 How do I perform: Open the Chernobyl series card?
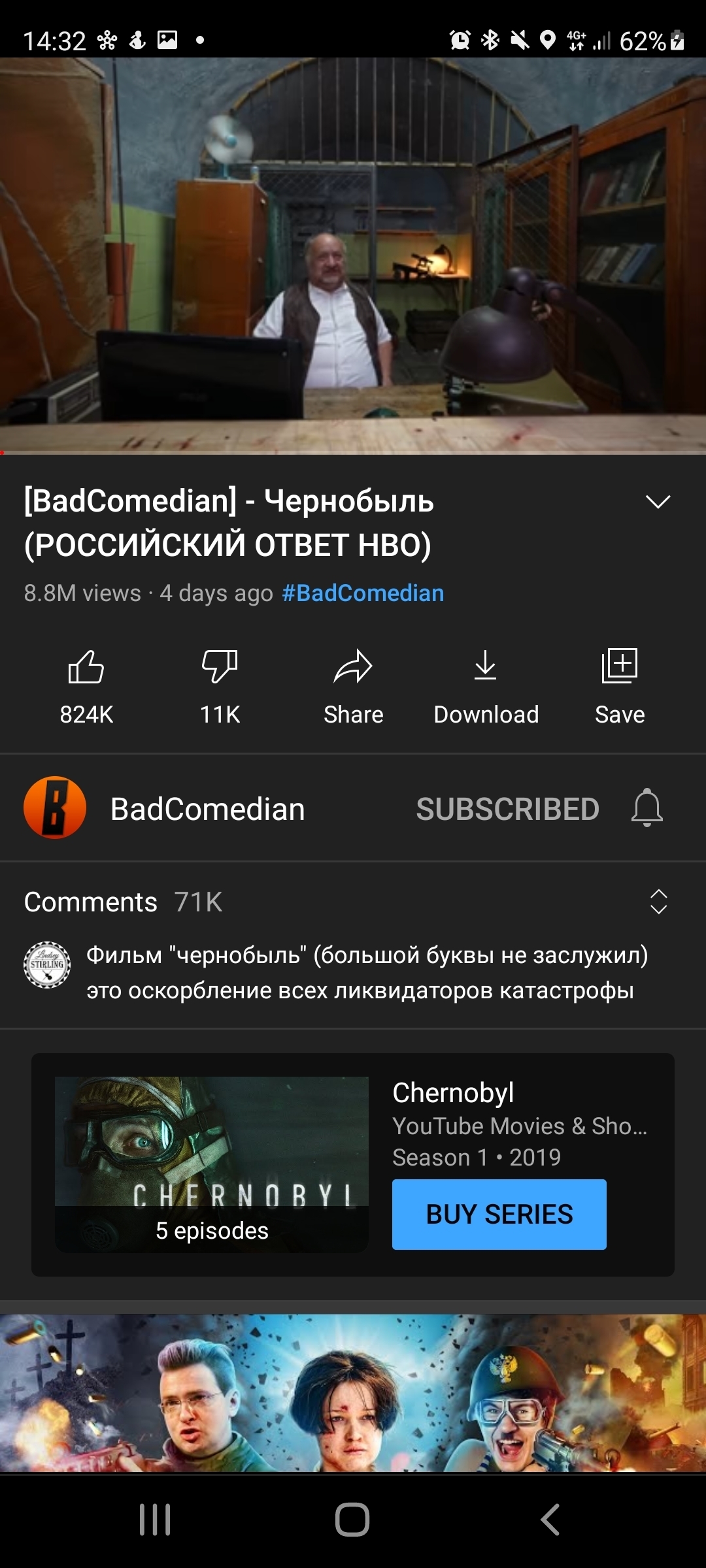tap(212, 1164)
